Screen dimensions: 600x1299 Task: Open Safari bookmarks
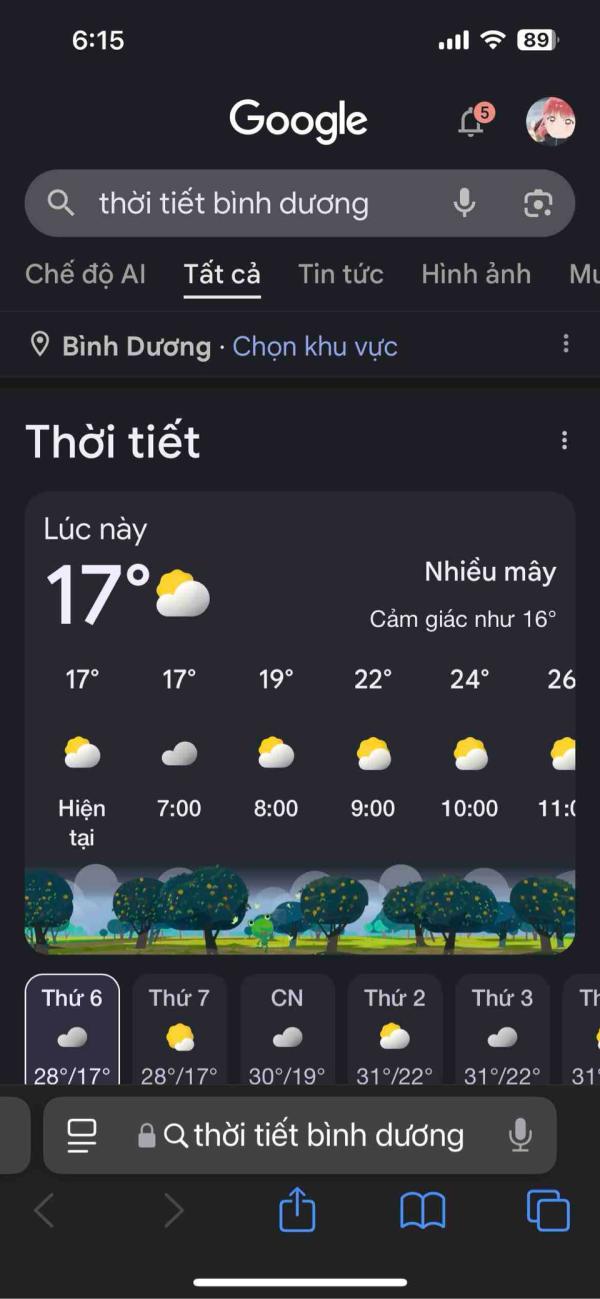pos(422,1212)
